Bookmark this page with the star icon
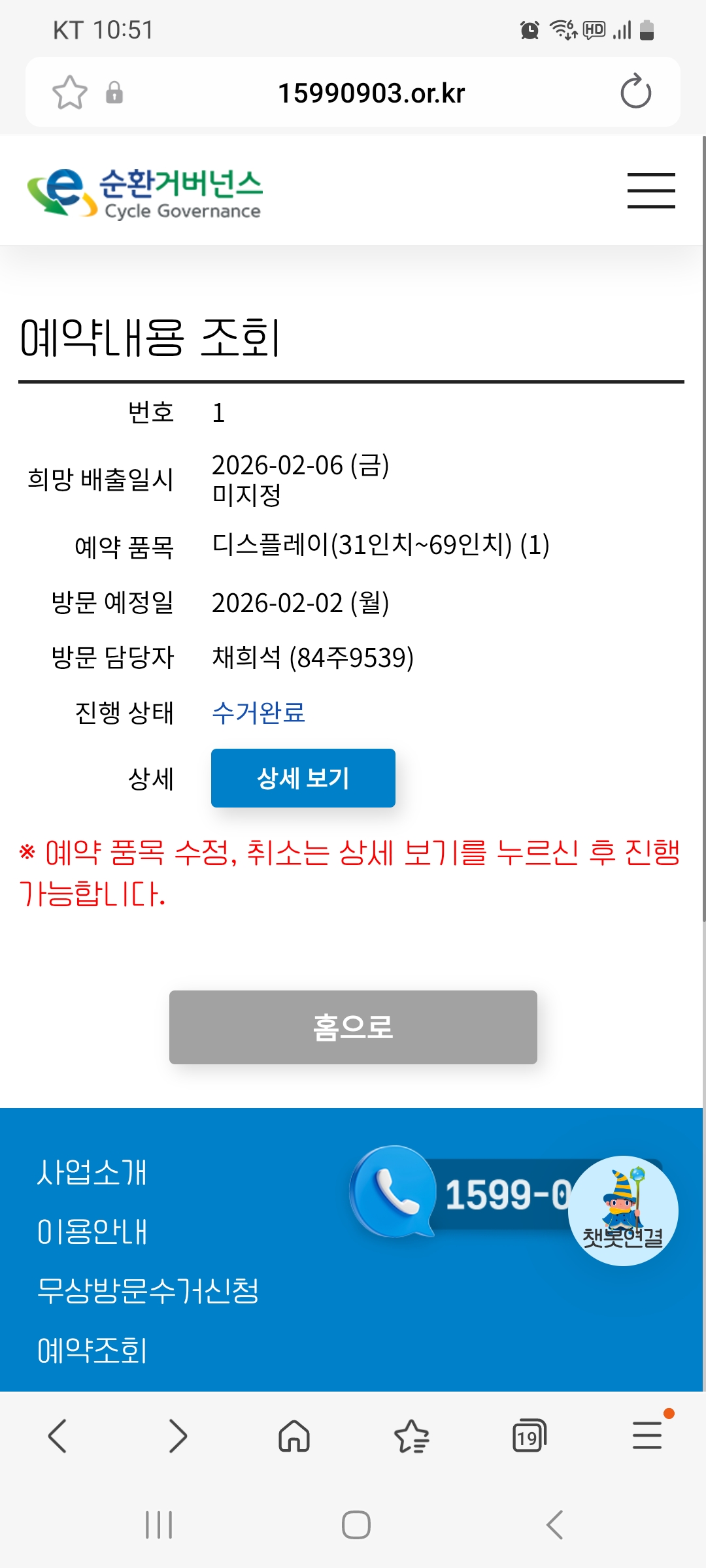Screen dimensions: 706x1568 (69, 93)
